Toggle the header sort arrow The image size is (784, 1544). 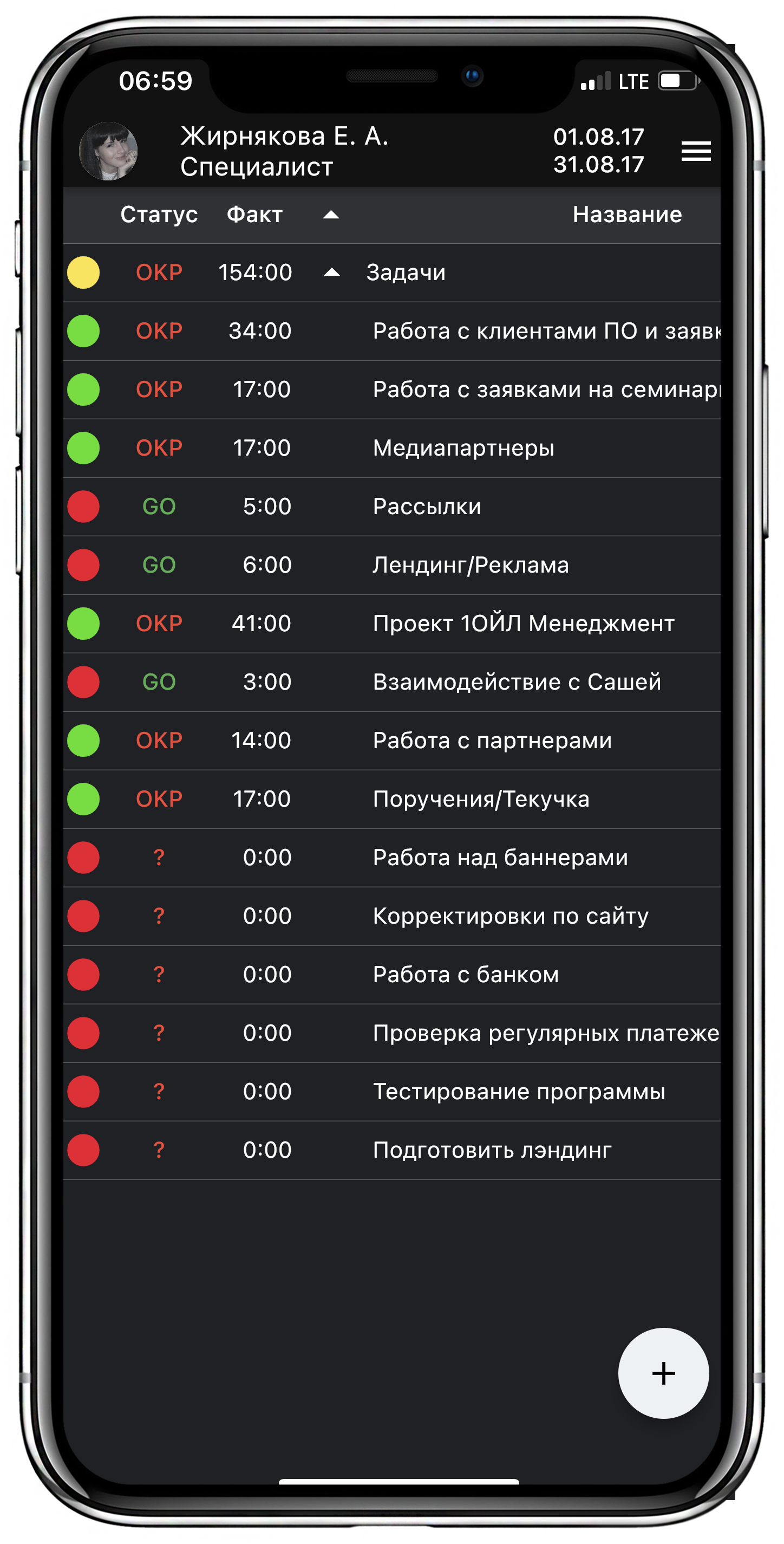click(x=331, y=215)
